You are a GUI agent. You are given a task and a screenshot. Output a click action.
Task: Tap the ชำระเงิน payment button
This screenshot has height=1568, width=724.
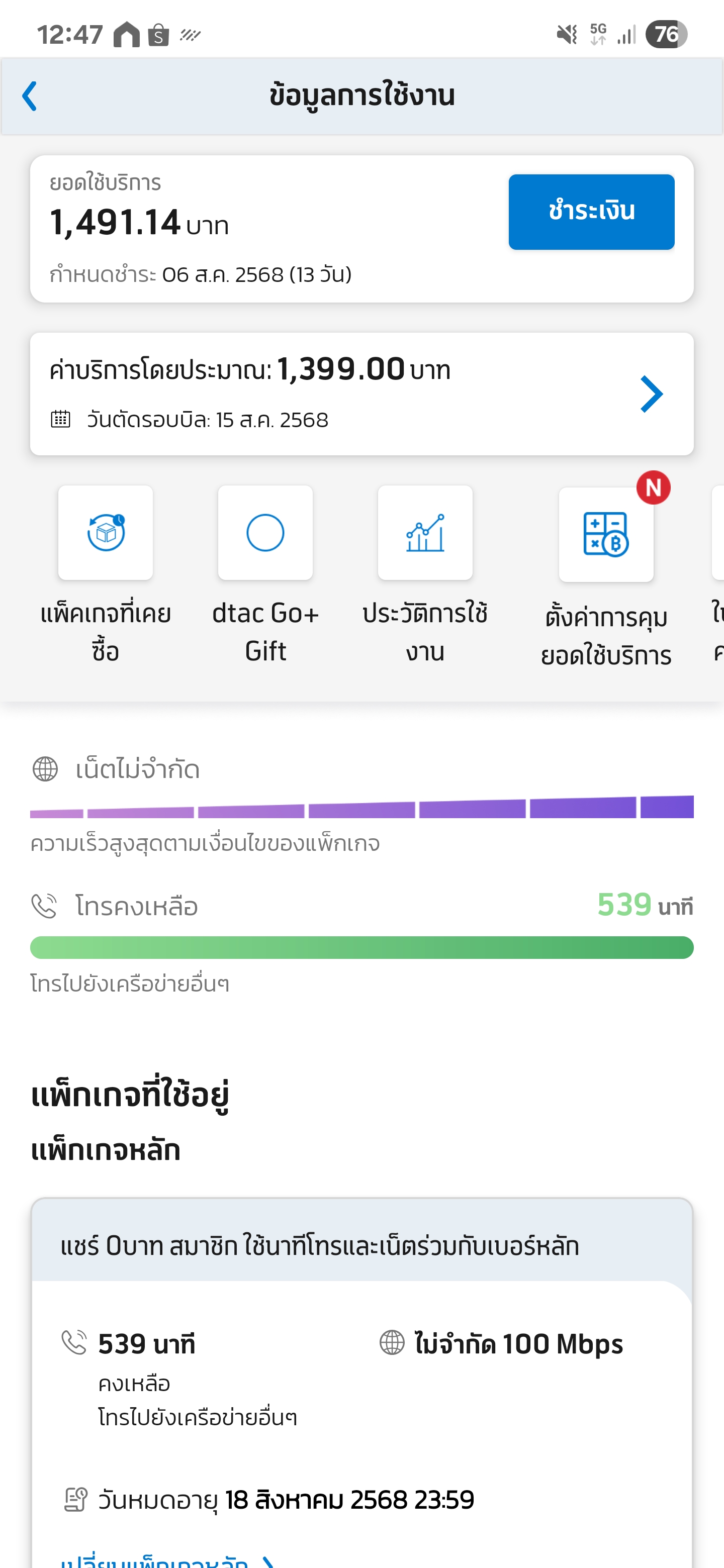[591, 212]
